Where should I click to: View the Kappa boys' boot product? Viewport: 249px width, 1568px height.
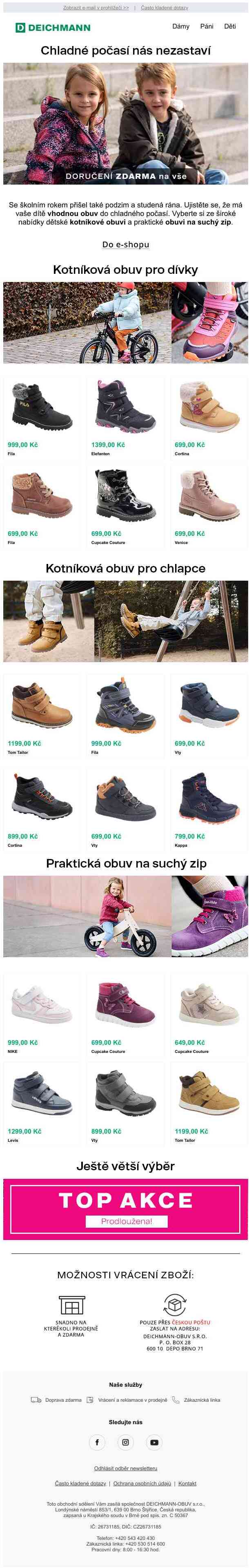209,808
